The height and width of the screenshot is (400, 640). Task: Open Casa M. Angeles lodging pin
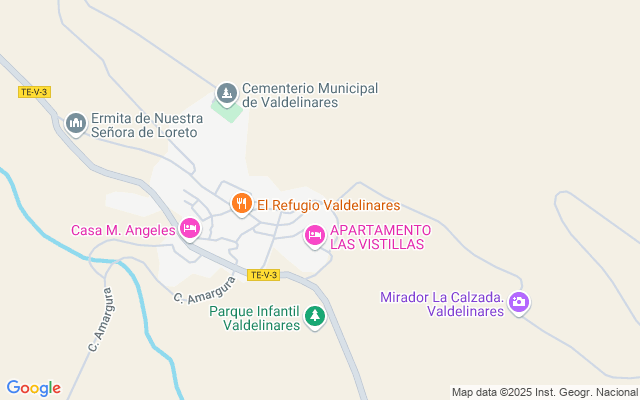point(190,229)
